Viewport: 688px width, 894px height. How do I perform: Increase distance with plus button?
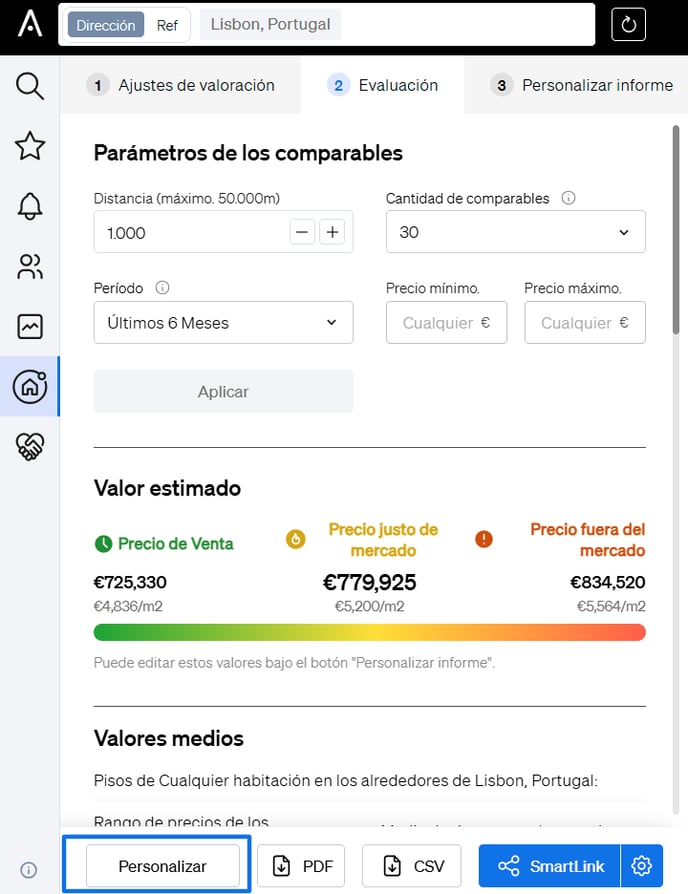click(332, 232)
